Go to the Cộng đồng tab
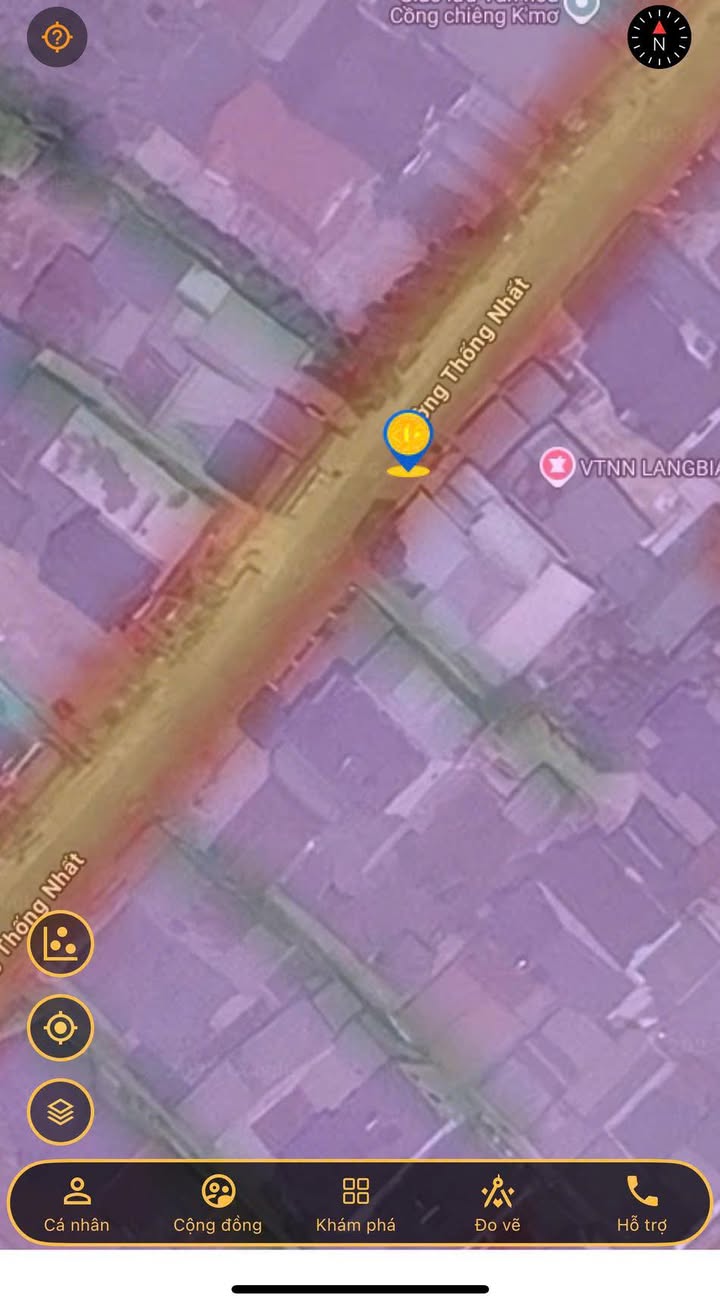This screenshot has height=1307, width=720. [x=217, y=1204]
